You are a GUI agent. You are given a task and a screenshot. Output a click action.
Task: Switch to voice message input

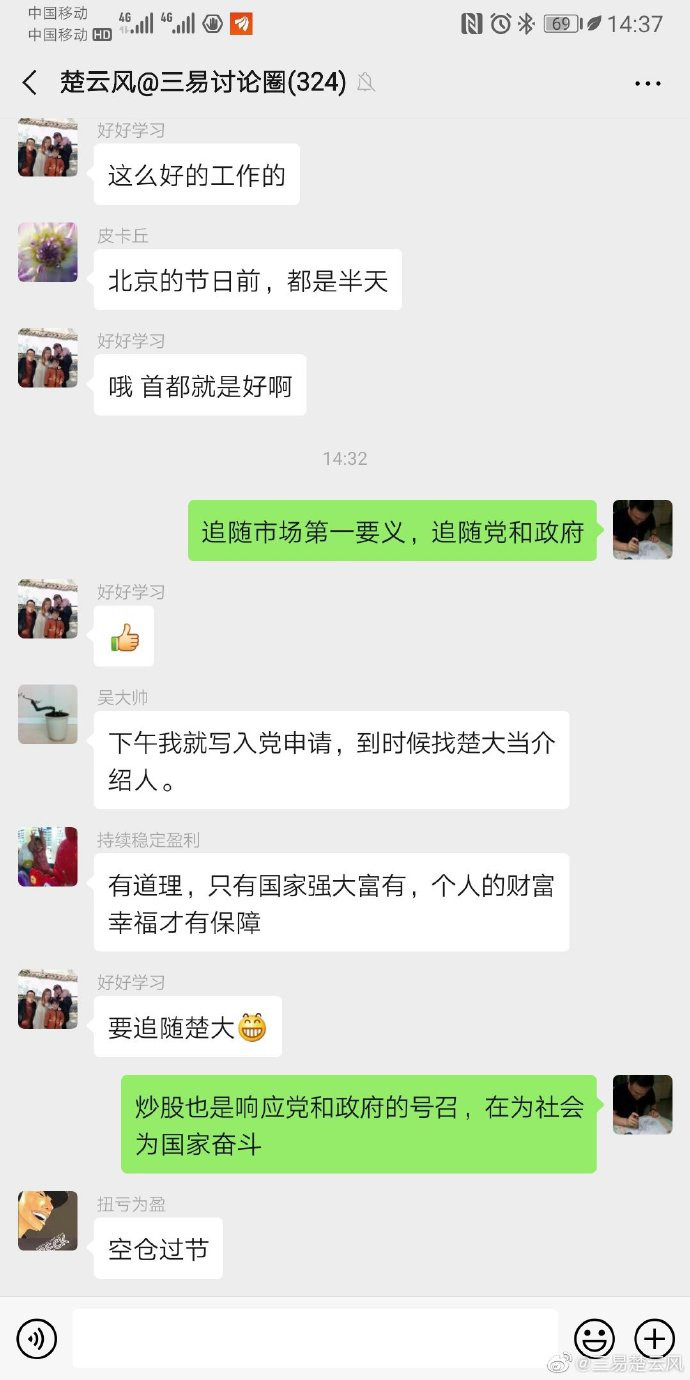pos(37,1338)
